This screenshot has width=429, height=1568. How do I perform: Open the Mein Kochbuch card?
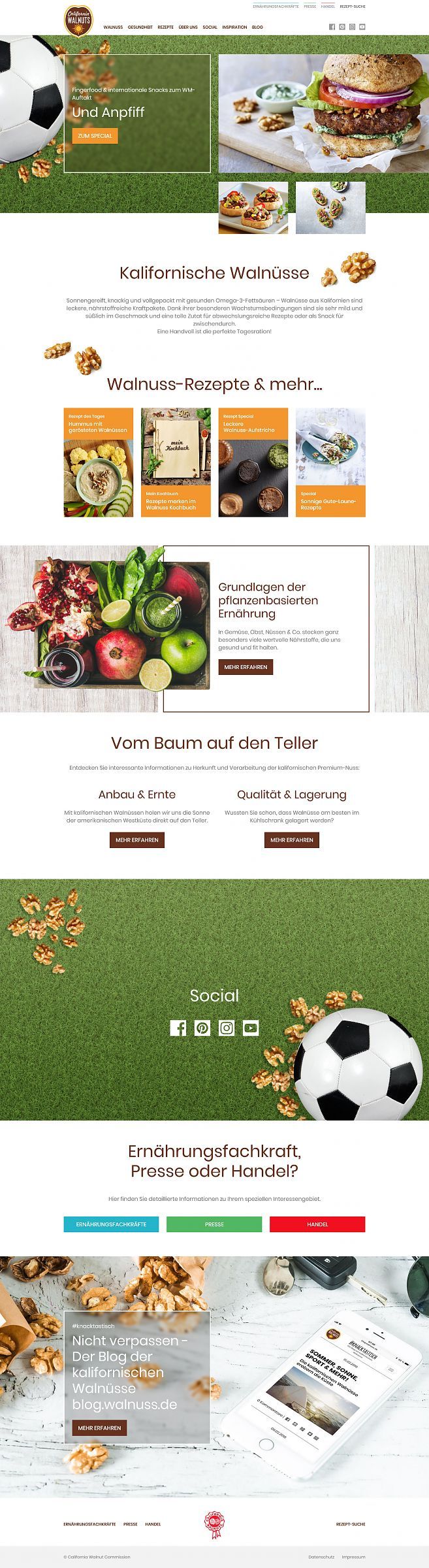point(176,463)
